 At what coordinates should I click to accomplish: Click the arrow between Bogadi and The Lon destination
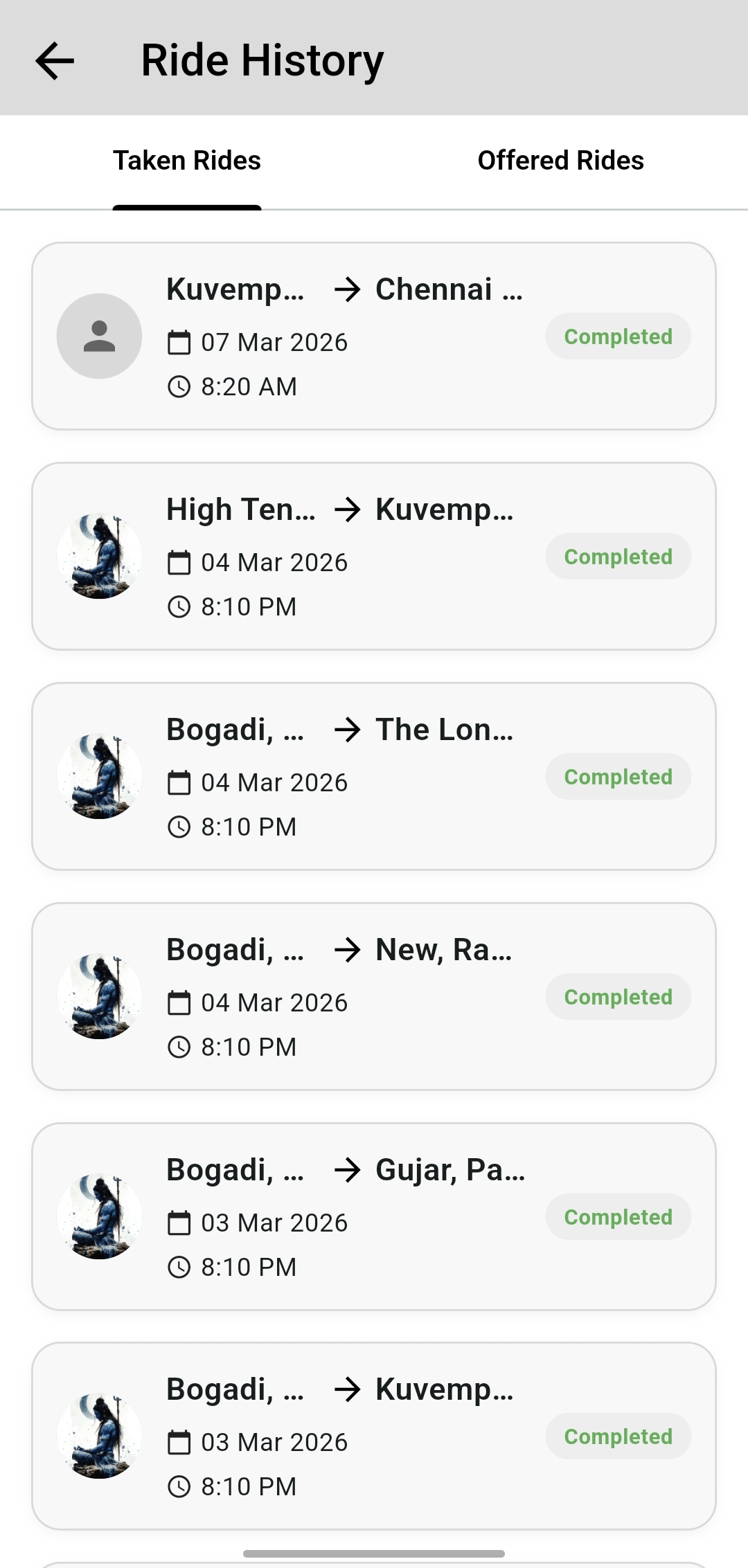pos(347,729)
